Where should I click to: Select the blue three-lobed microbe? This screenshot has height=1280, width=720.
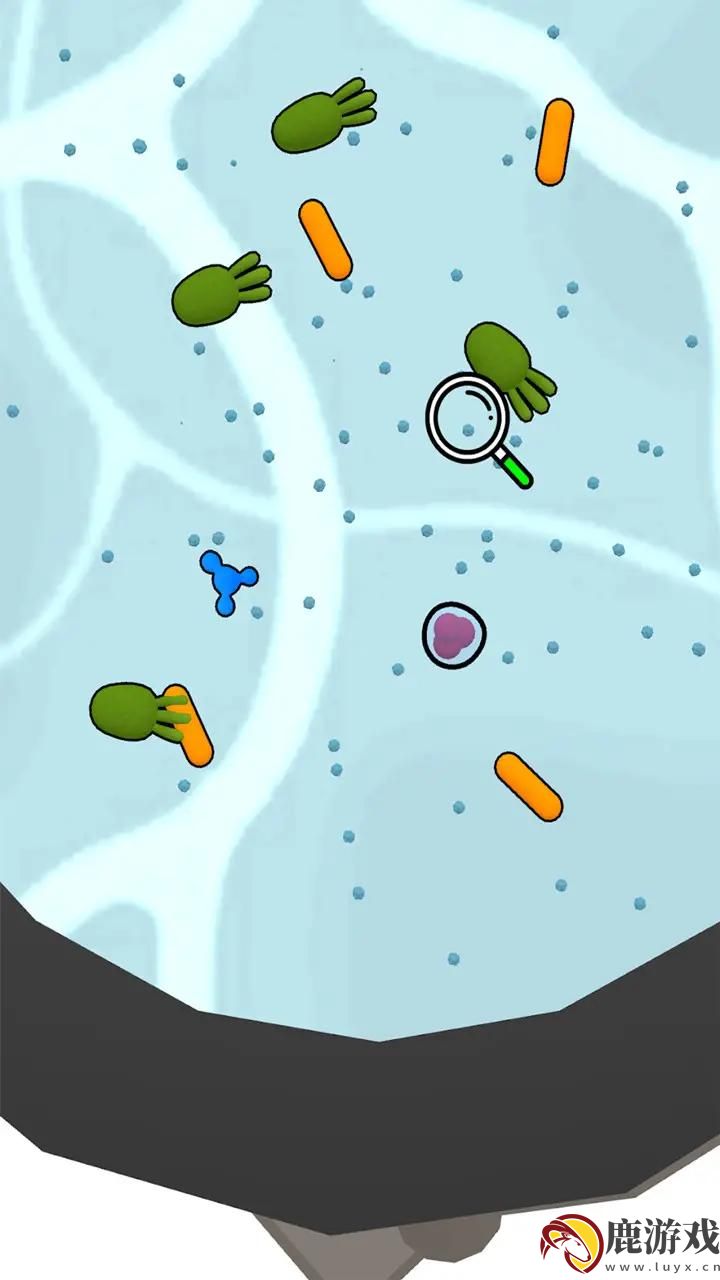tap(228, 581)
